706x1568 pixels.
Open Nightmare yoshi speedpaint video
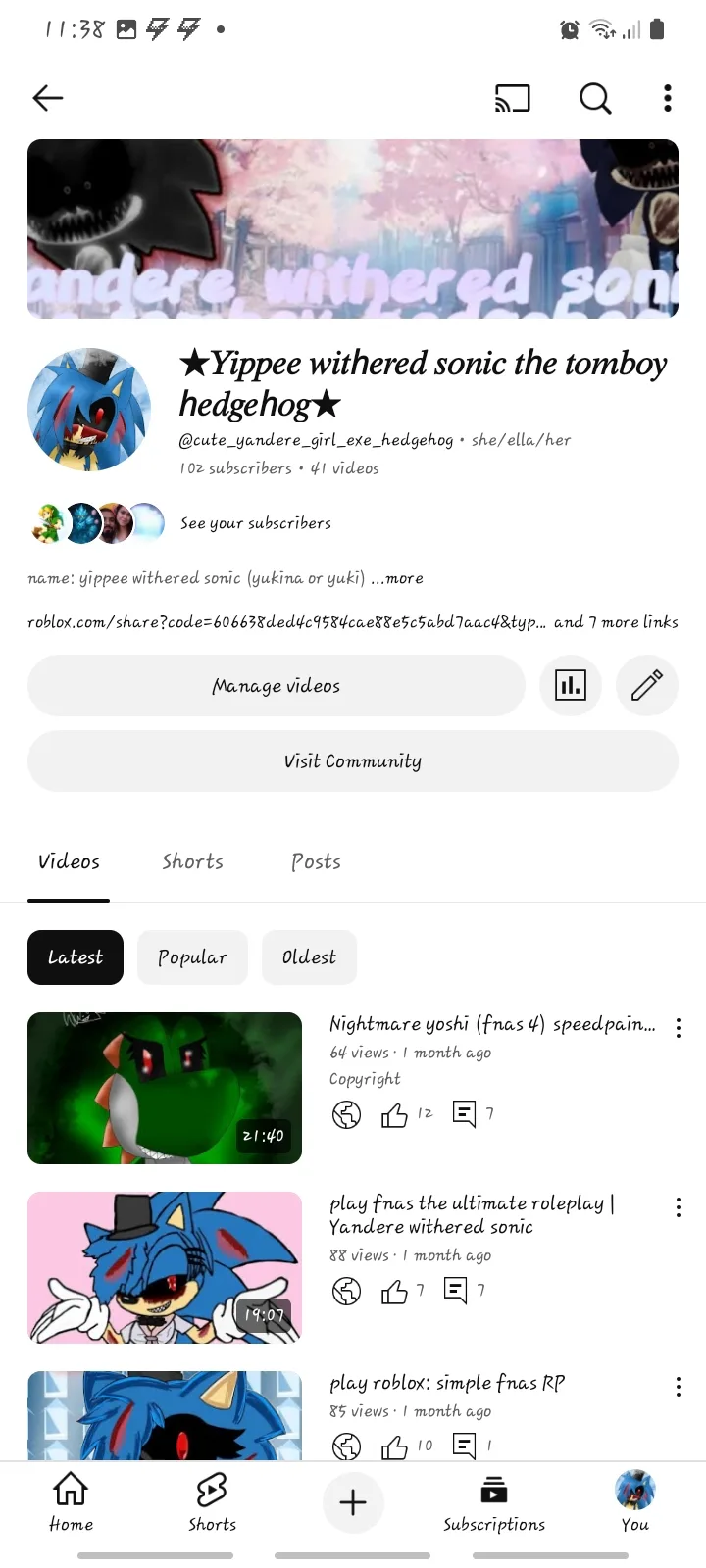click(165, 1088)
